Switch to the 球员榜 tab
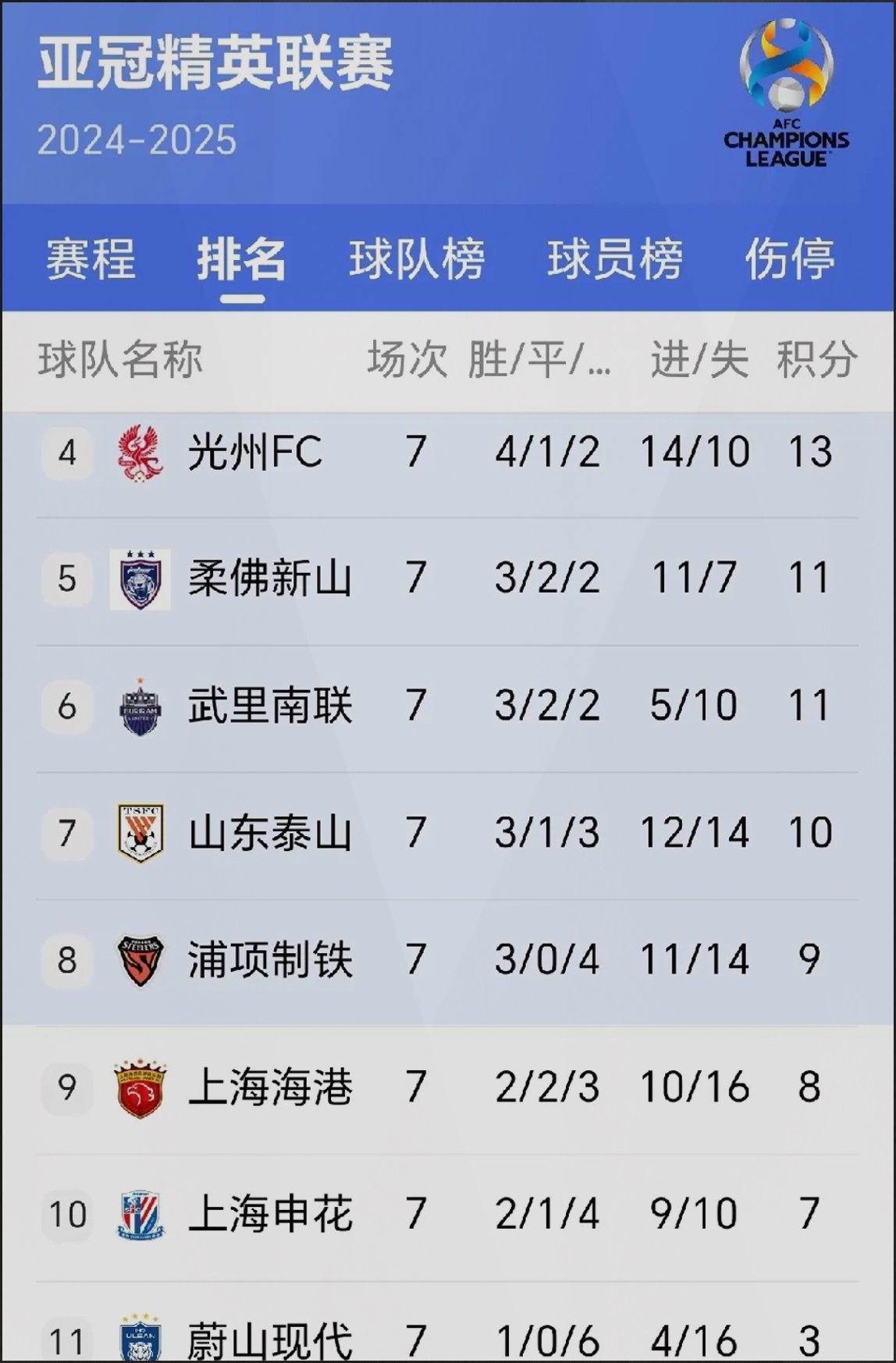Image resolution: width=896 pixels, height=1363 pixels. [615, 259]
